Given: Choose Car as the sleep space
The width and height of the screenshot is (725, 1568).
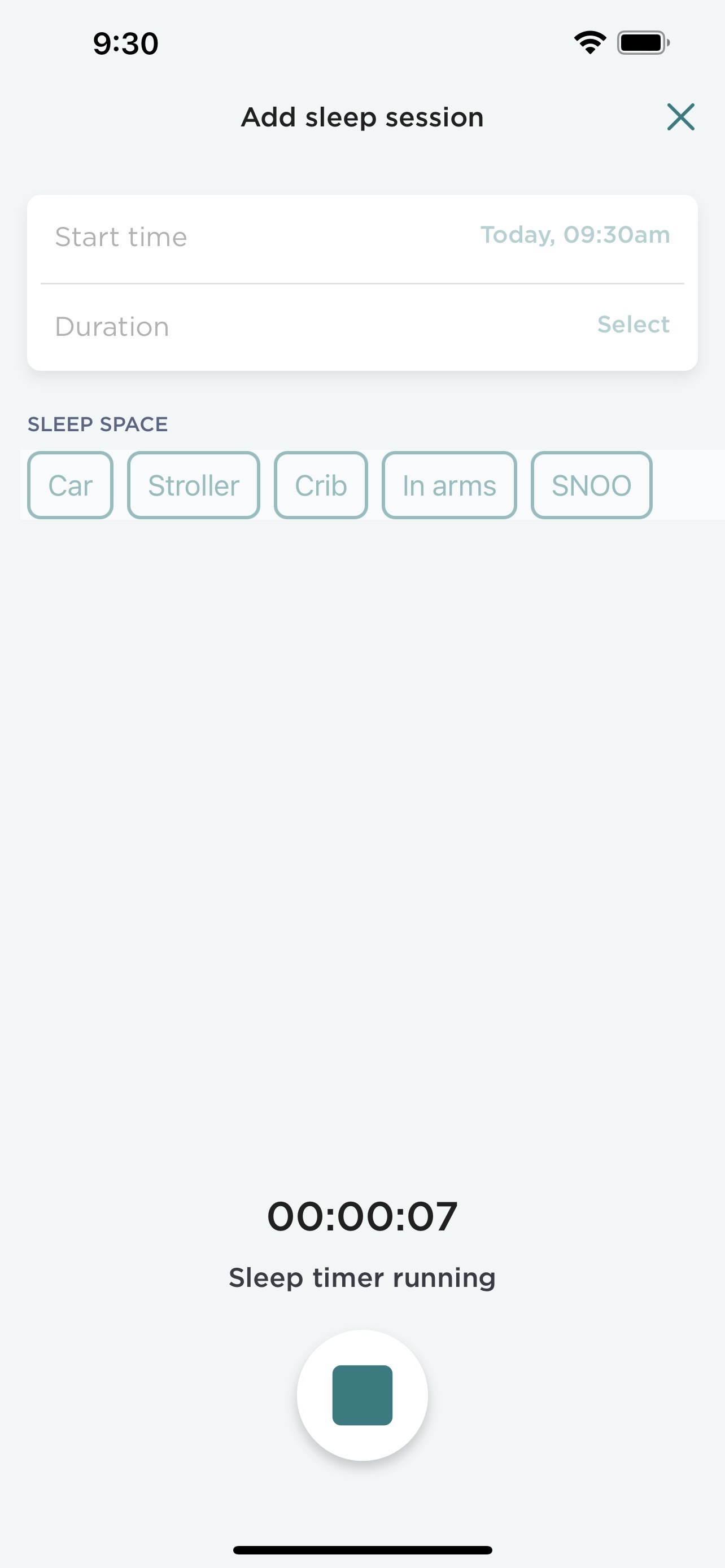Looking at the screenshot, I should tap(70, 485).
